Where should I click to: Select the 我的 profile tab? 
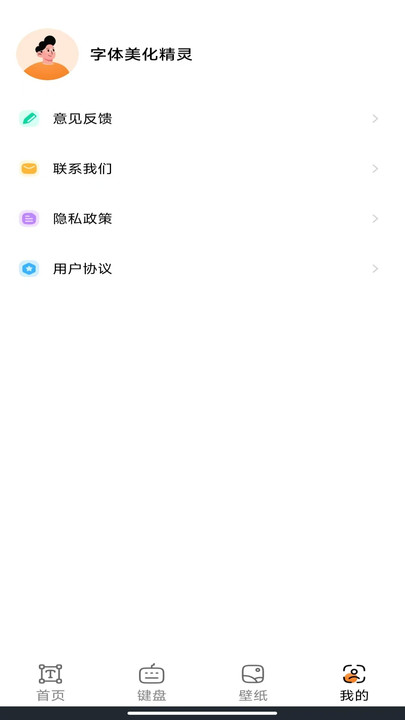354,683
